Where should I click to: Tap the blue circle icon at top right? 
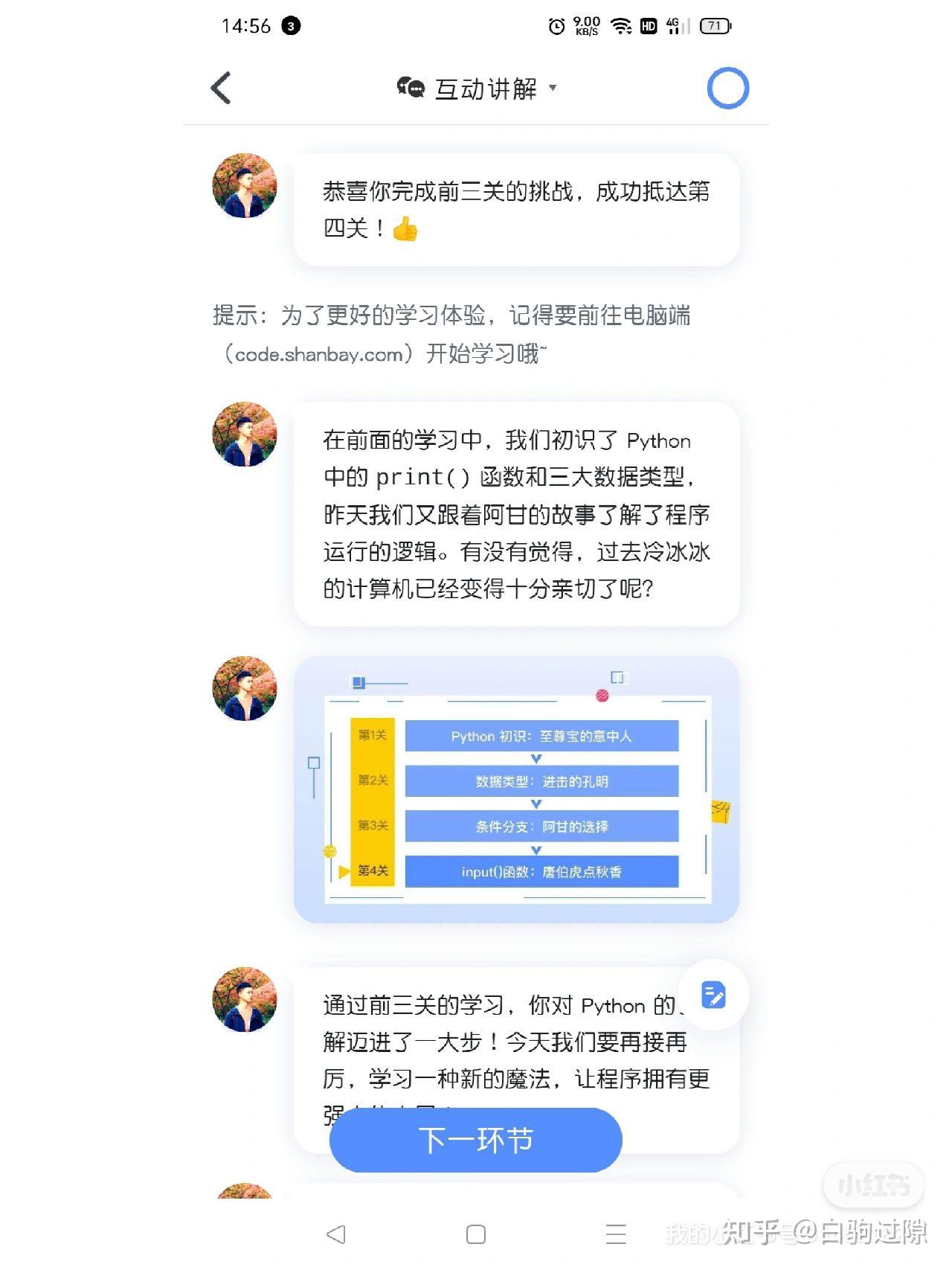[727, 89]
